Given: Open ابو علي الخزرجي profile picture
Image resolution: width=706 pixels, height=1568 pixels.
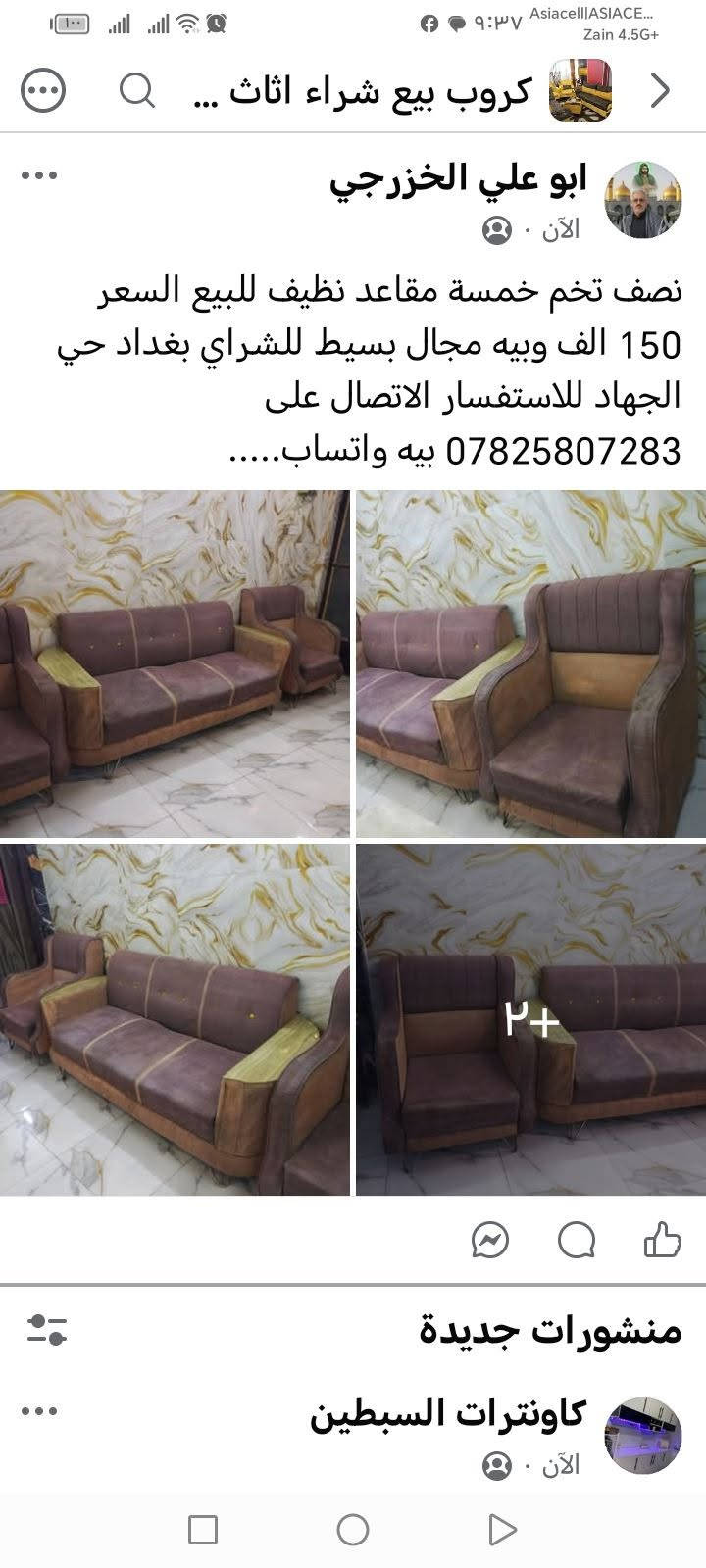Looking at the screenshot, I should 643,200.
